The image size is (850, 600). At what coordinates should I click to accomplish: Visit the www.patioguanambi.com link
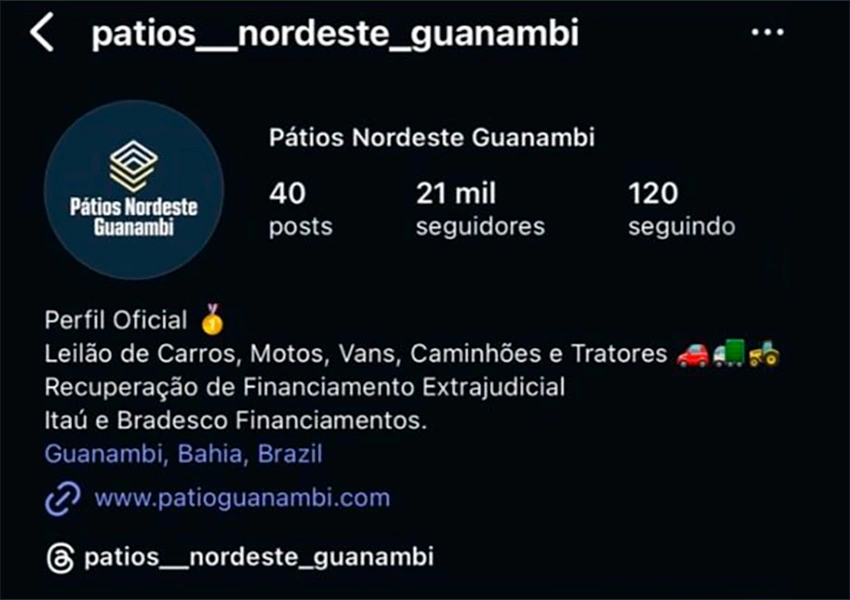coord(241,497)
